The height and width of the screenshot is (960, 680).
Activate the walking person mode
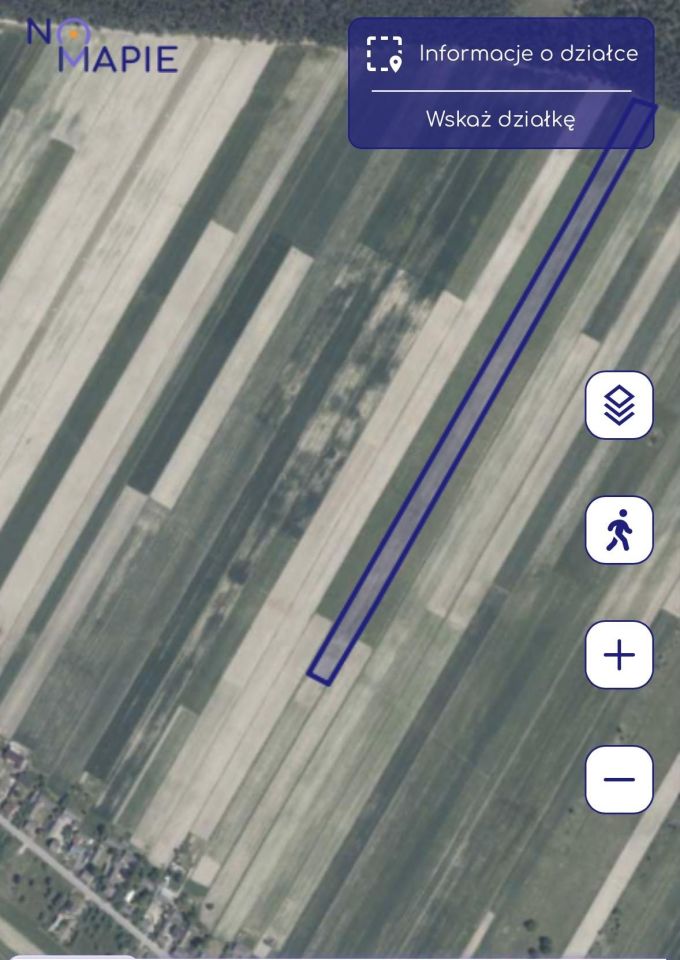point(619,530)
